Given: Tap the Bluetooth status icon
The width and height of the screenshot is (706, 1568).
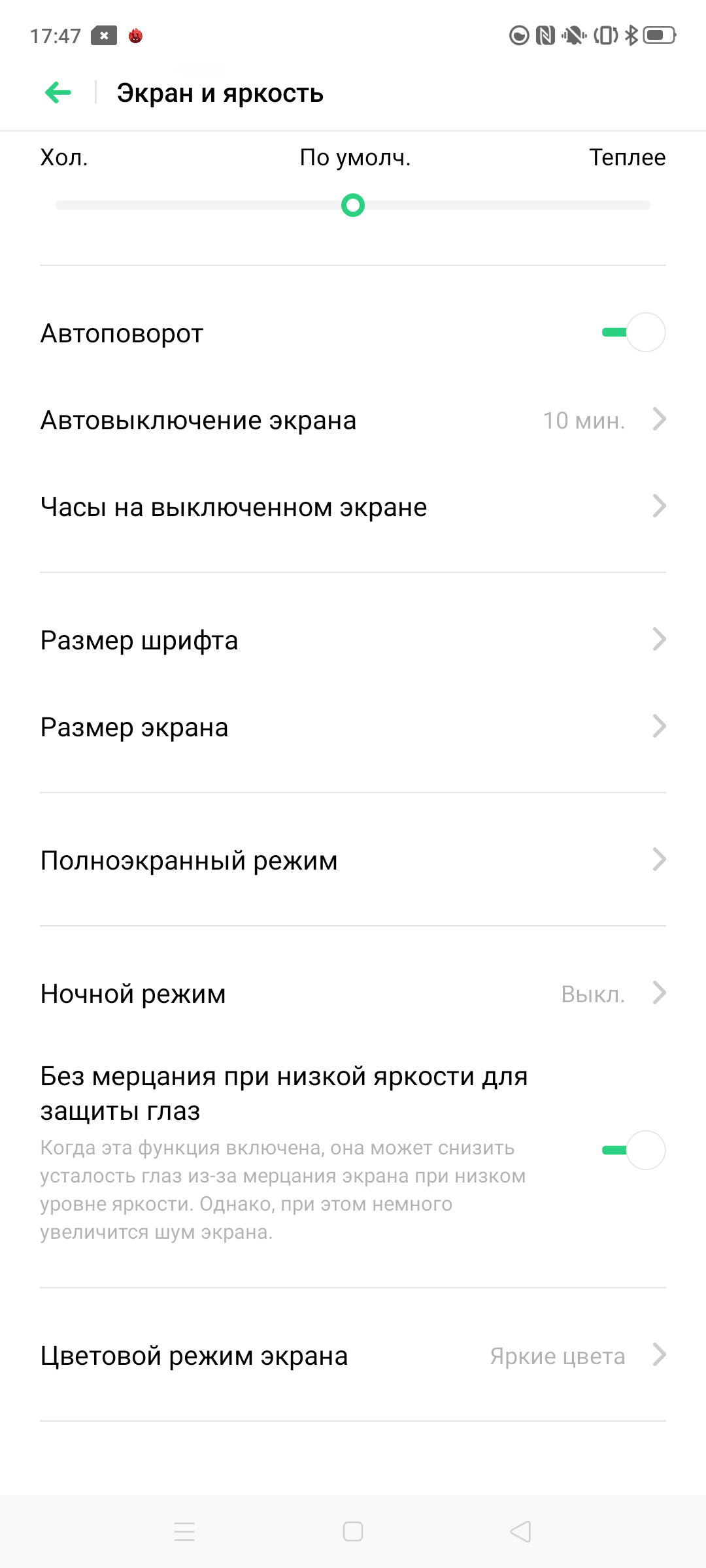Looking at the screenshot, I should 631,36.
